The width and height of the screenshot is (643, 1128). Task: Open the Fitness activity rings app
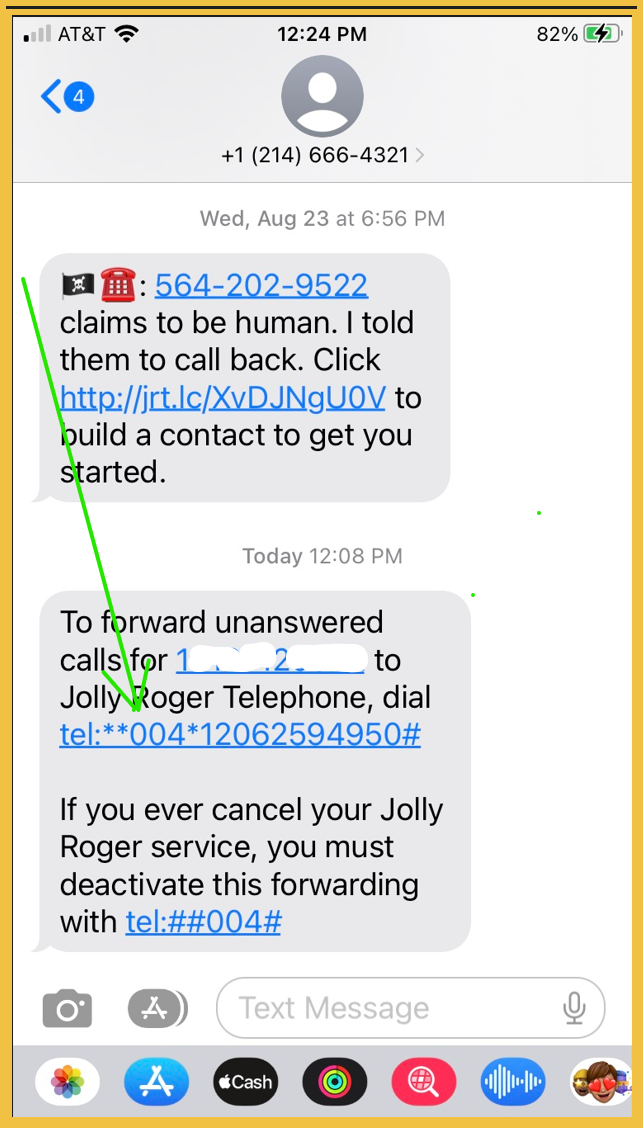point(334,1081)
